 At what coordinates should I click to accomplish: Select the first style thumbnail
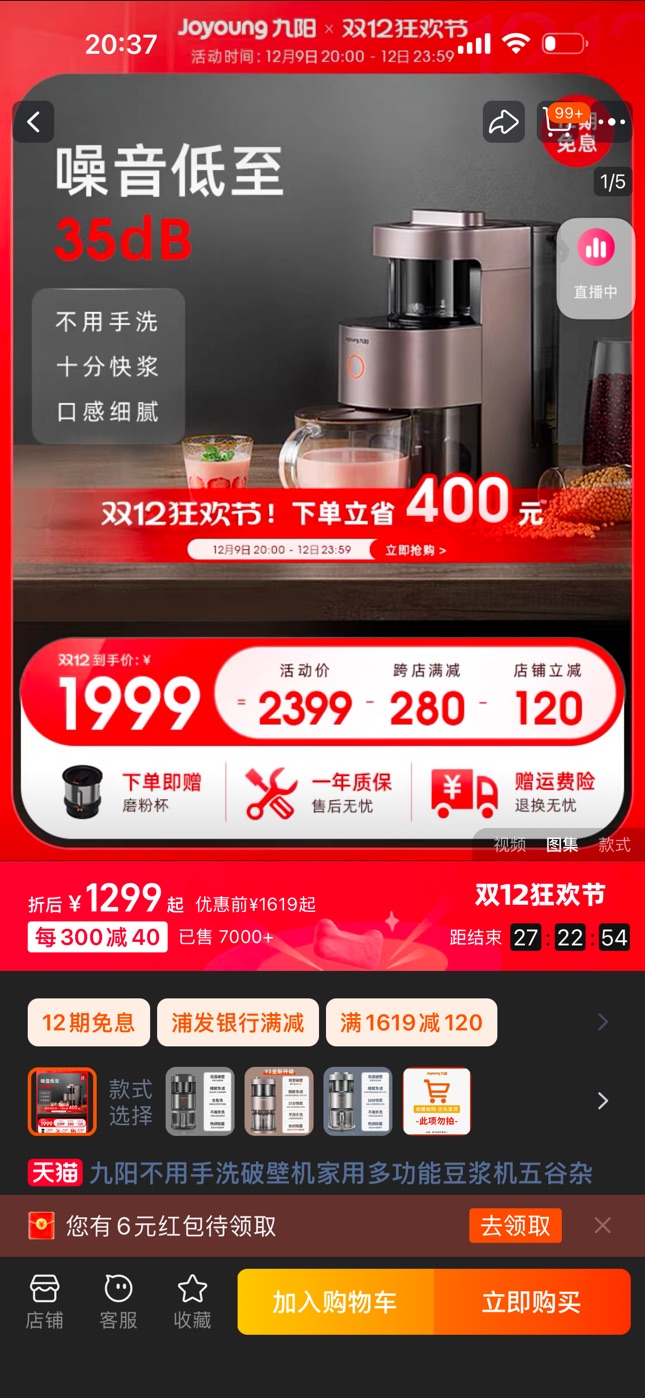click(62, 1101)
